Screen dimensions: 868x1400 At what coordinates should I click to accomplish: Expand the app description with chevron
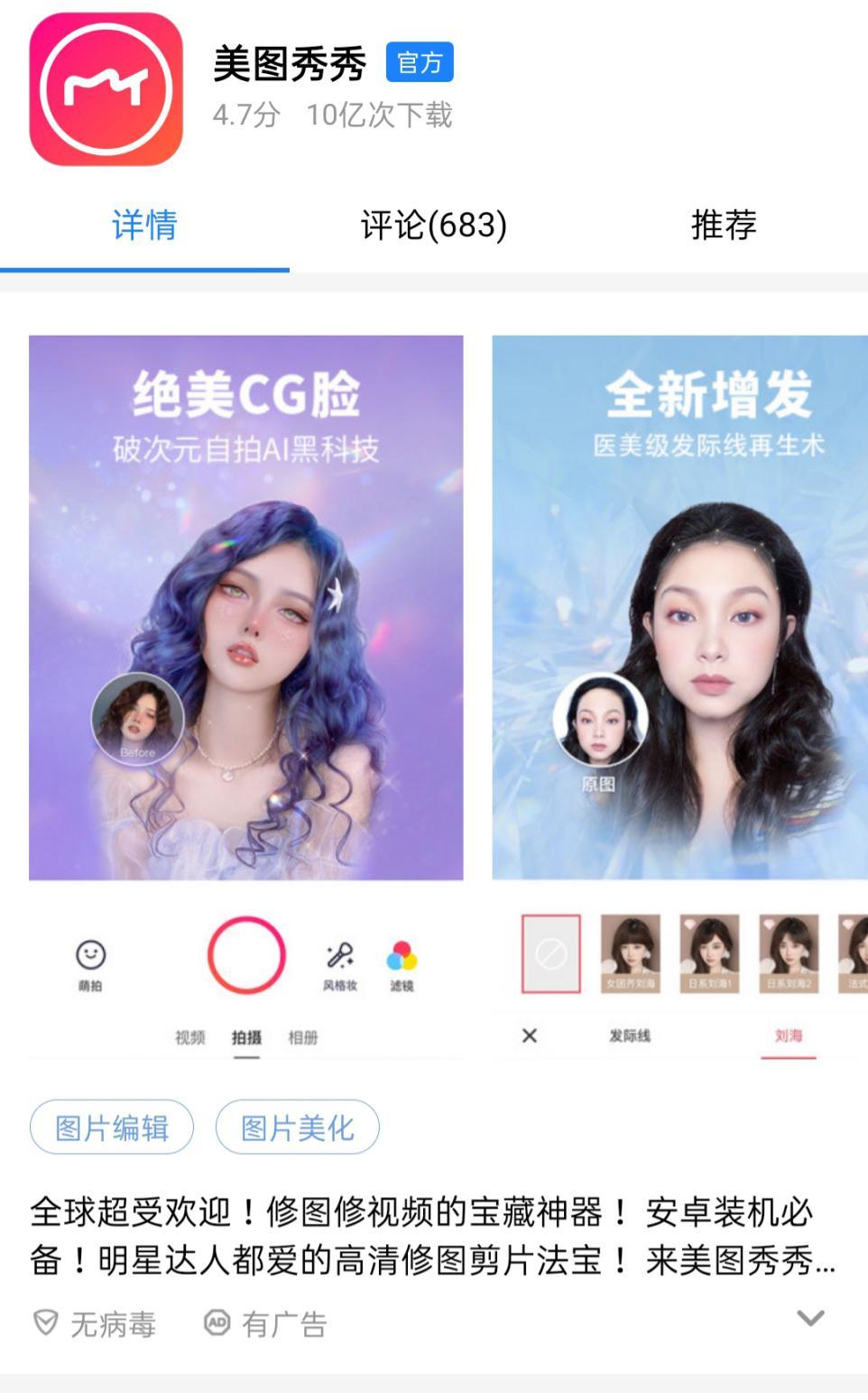click(810, 1318)
